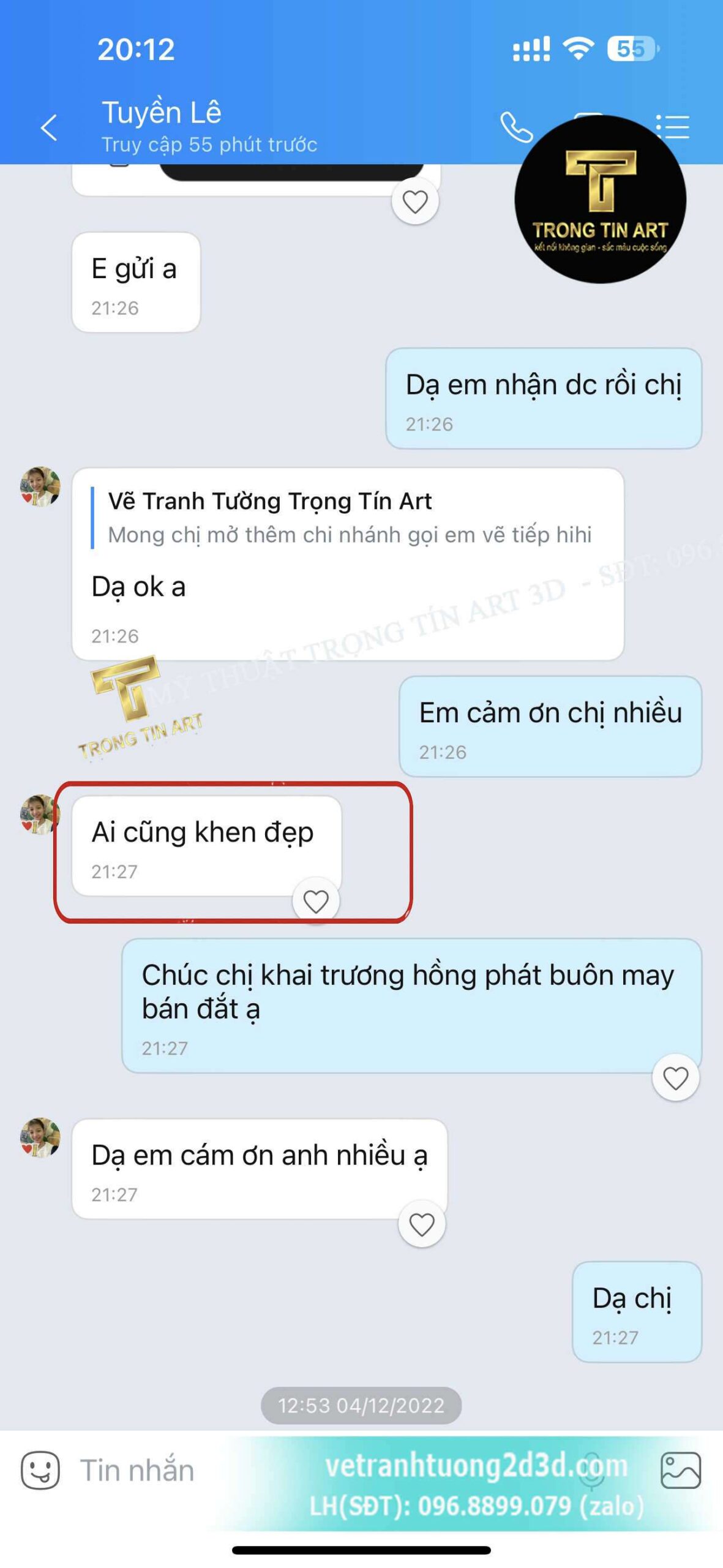Like the "Ai cũng khen đẹp" message

tap(316, 901)
